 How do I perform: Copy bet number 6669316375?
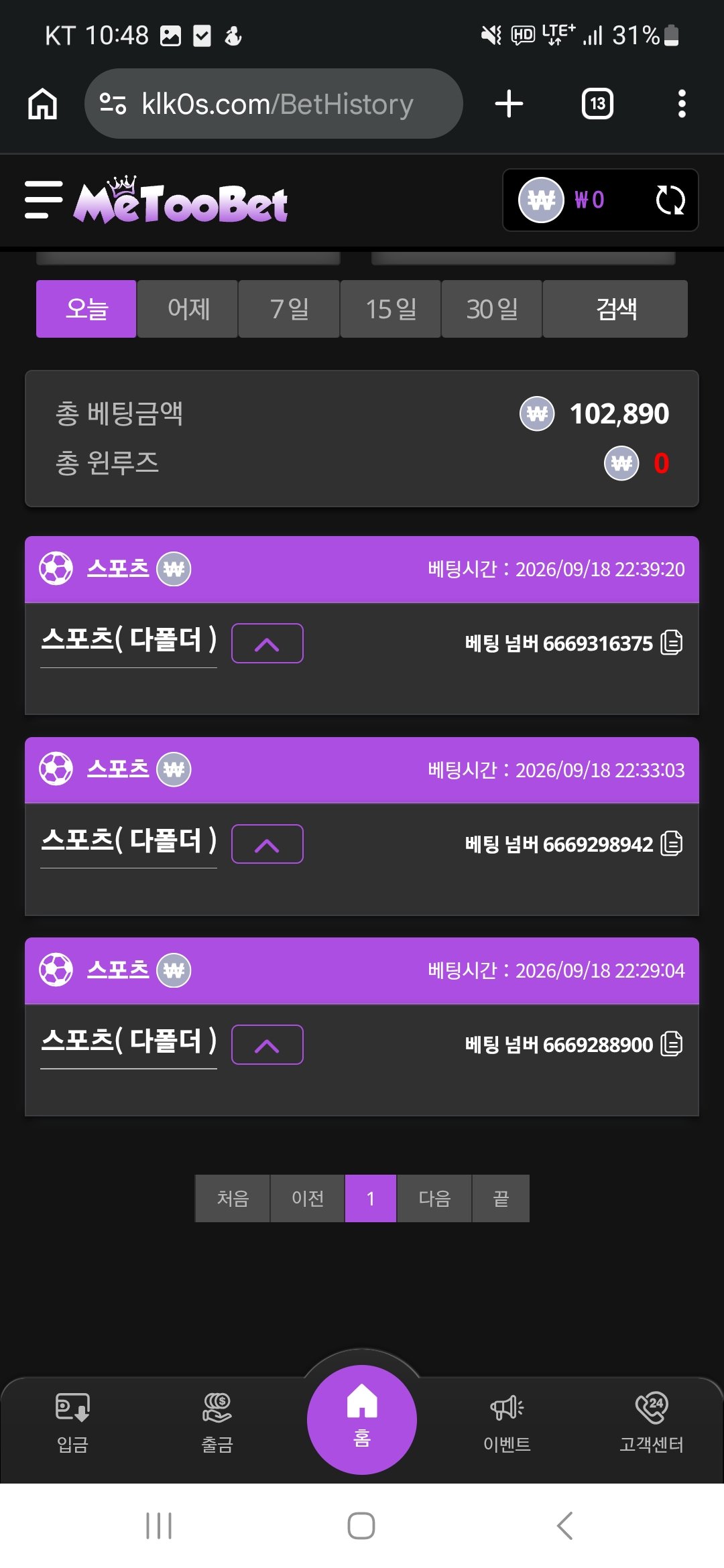[x=672, y=642]
